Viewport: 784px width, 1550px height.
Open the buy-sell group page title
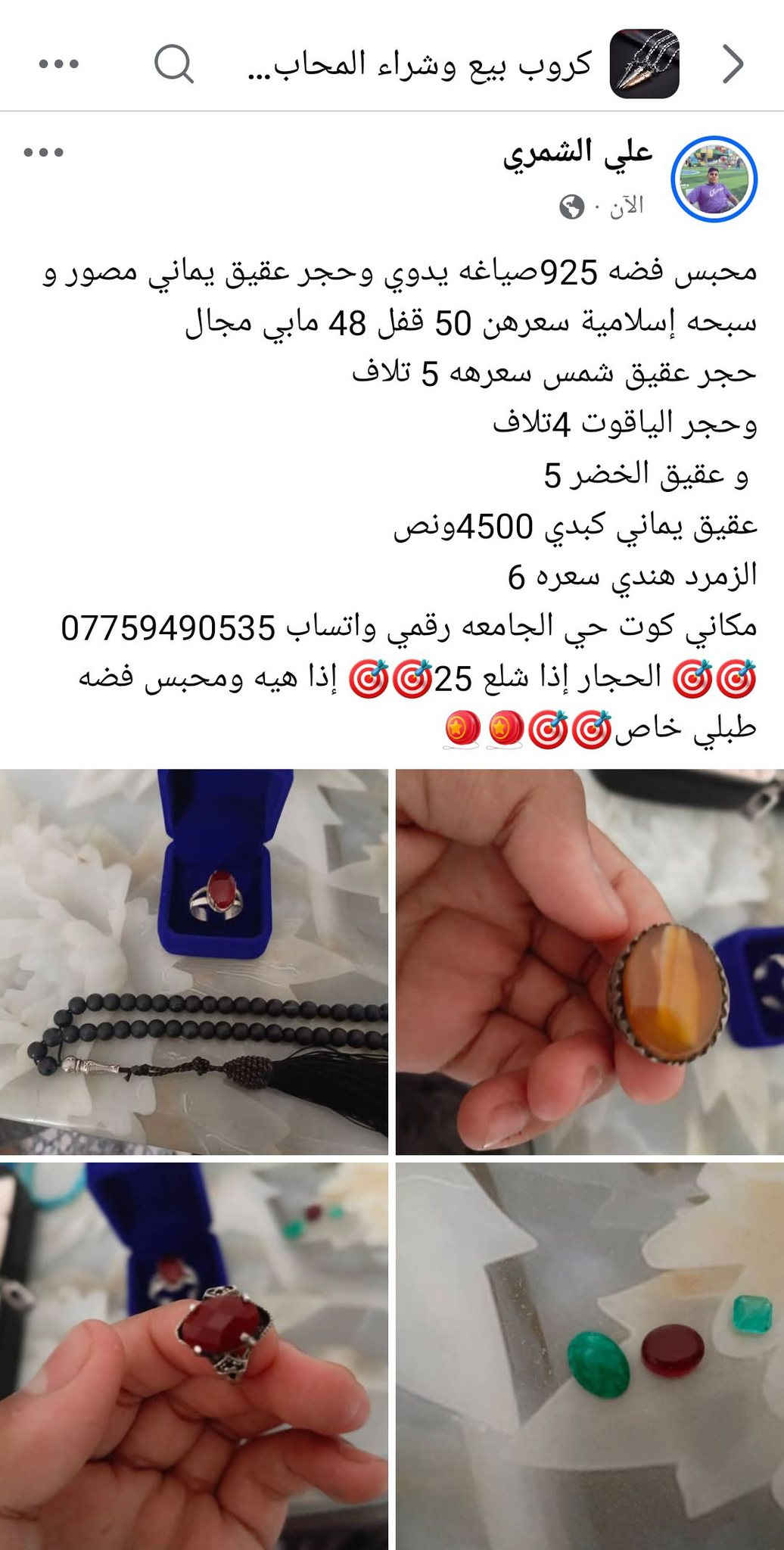tap(420, 65)
